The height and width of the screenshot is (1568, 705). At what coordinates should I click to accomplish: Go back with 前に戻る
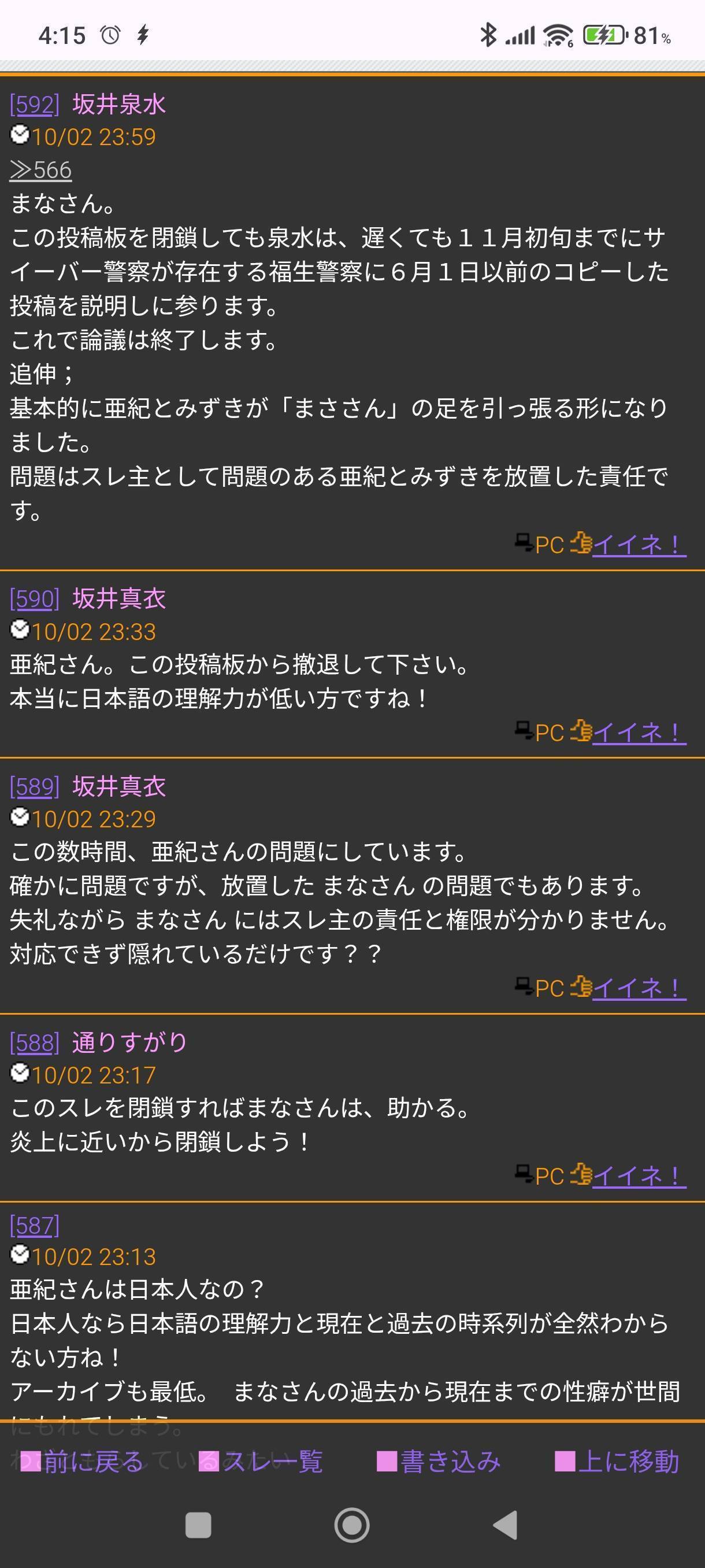tap(83, 1462)
